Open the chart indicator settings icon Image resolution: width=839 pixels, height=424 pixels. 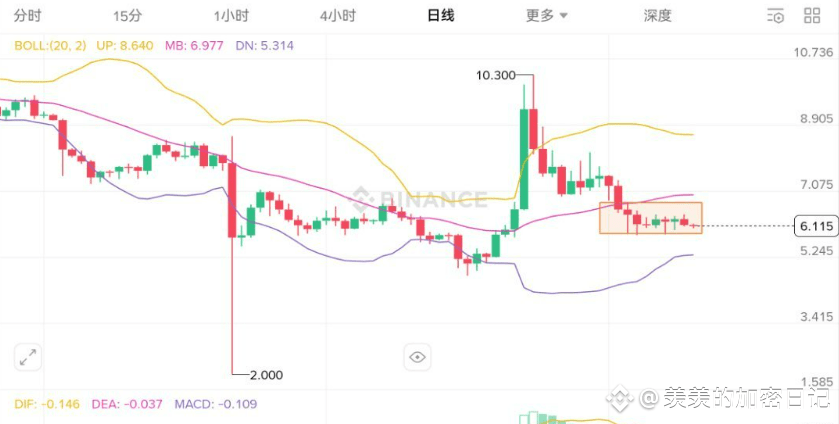point(776,15)
